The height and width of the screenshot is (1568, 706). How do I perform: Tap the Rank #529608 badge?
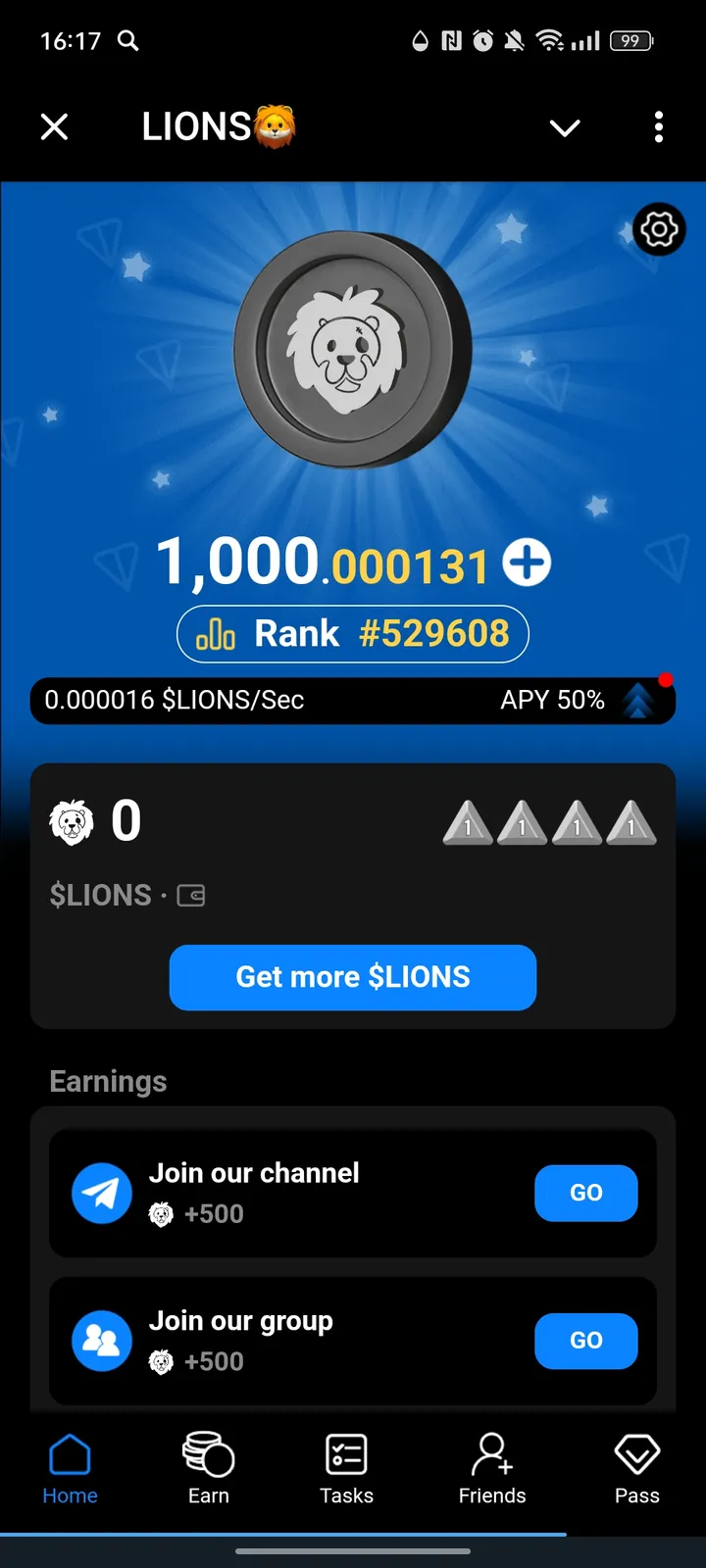pyautogui.click(x=352, y=634)
